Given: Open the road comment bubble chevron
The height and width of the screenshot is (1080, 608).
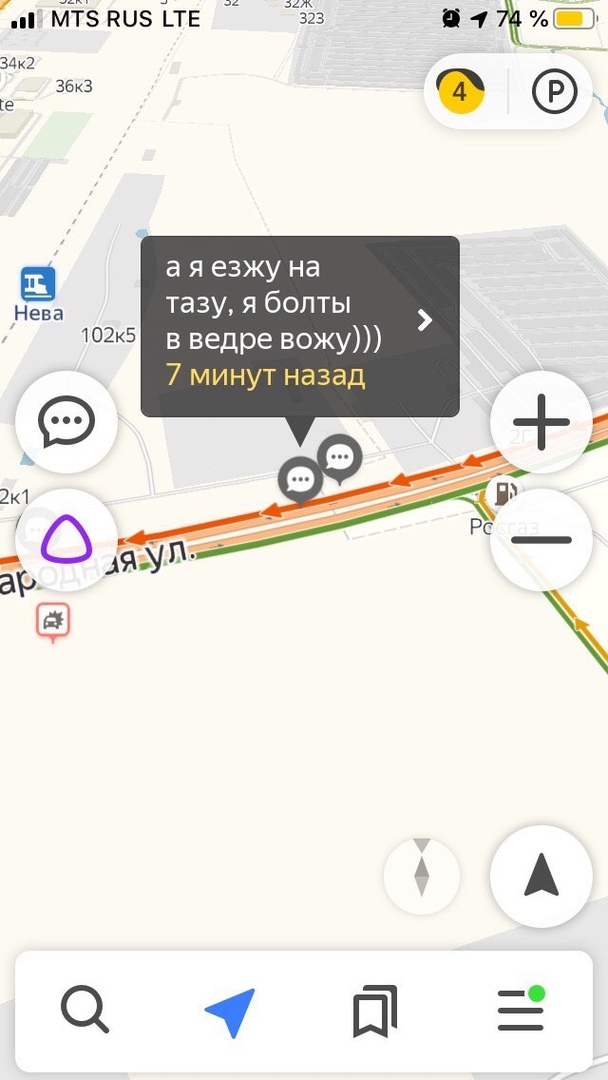Looking at the screenshot, I should click(x=425, y=320).
